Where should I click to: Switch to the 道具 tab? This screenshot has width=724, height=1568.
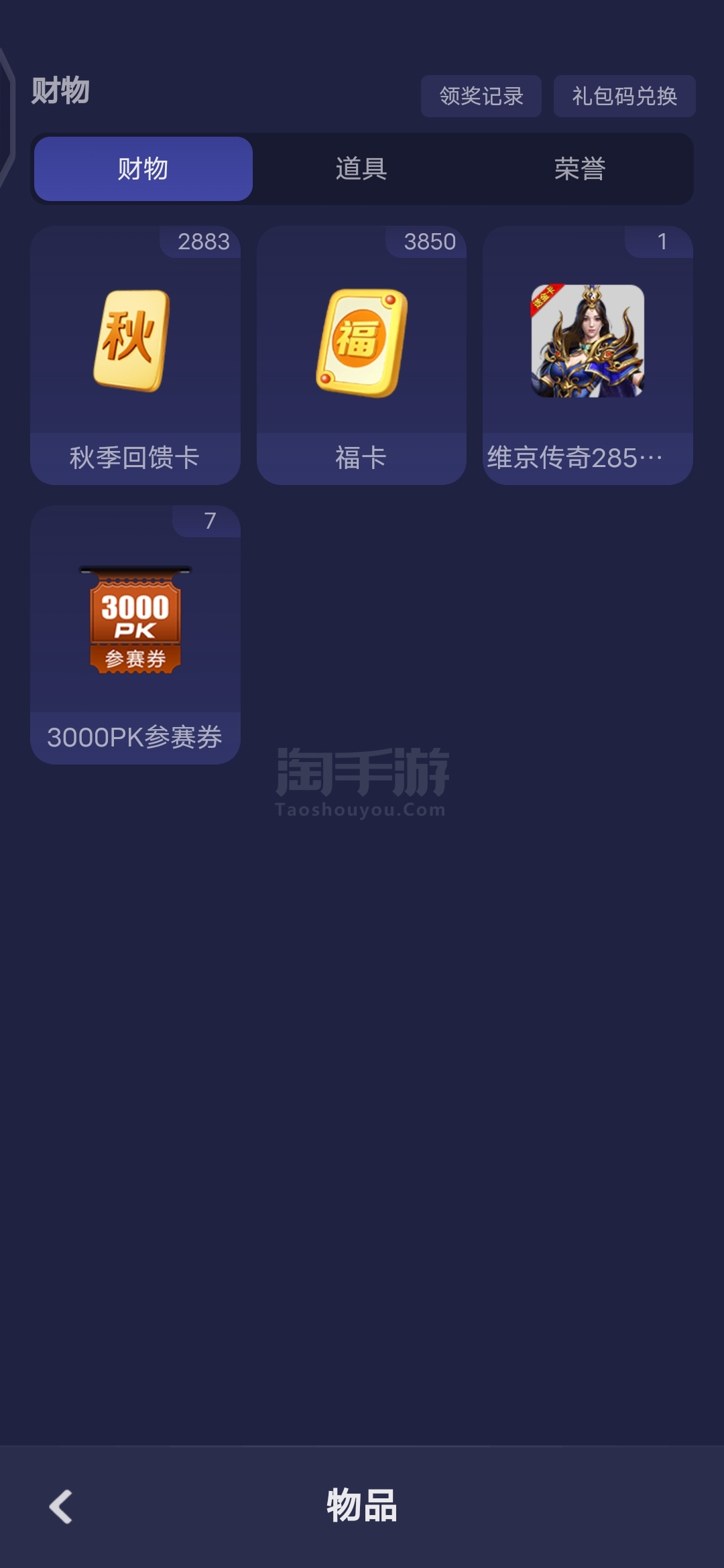click(361, 169)
